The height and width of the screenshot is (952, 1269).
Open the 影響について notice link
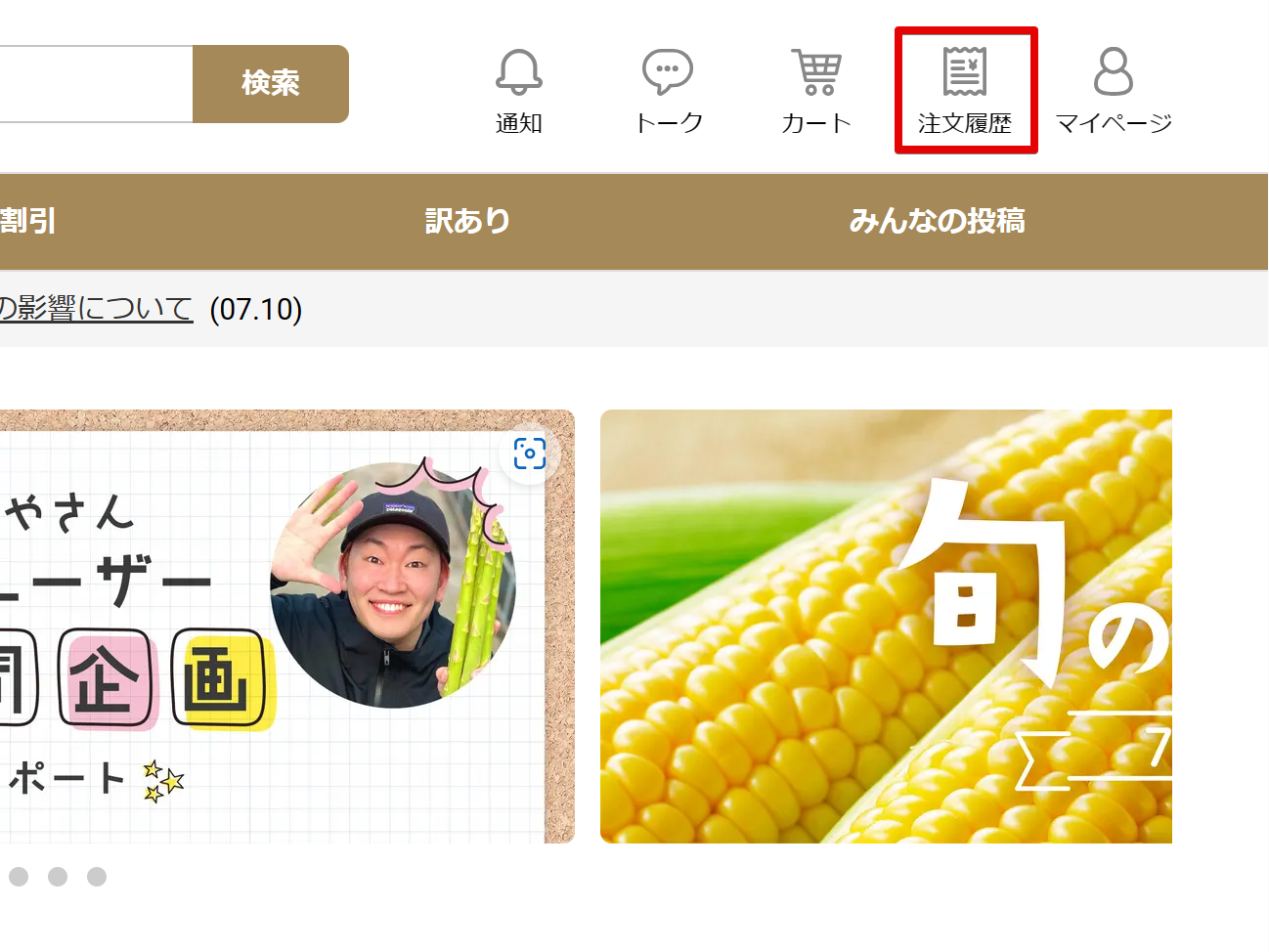pyautogui.click(x=96, y=309)
